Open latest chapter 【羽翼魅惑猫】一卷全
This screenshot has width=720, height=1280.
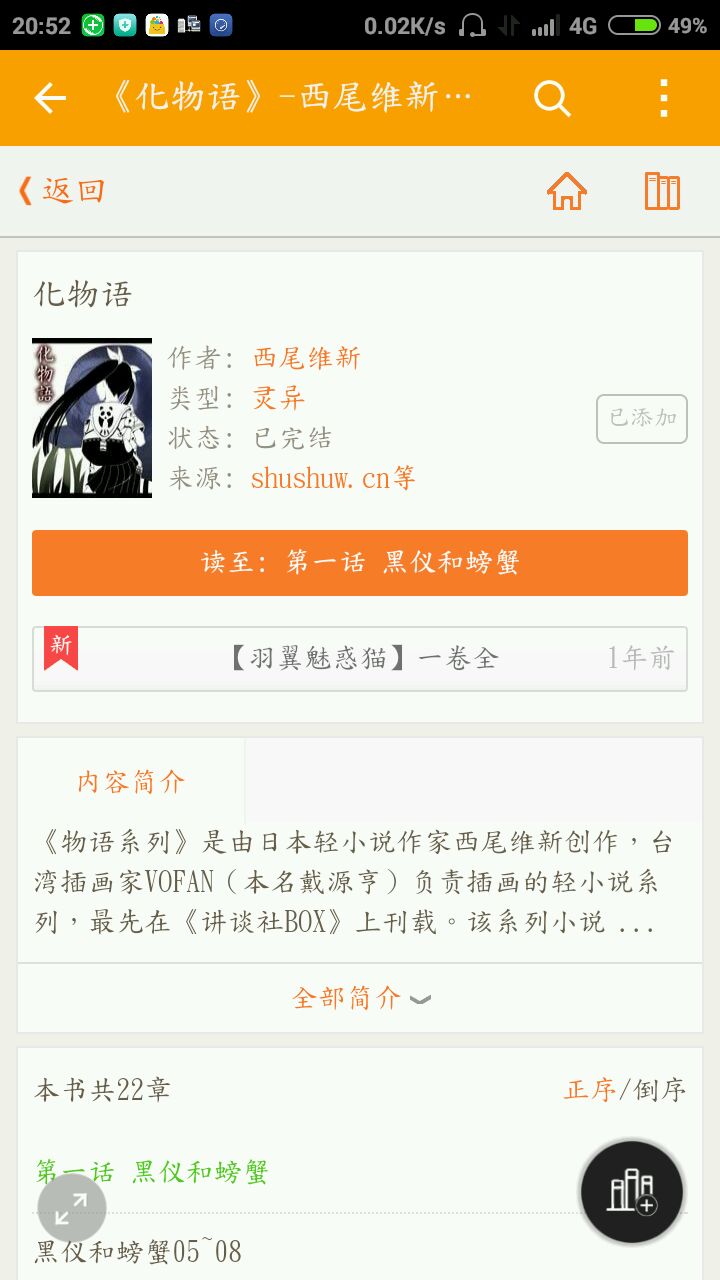[360, 658]
